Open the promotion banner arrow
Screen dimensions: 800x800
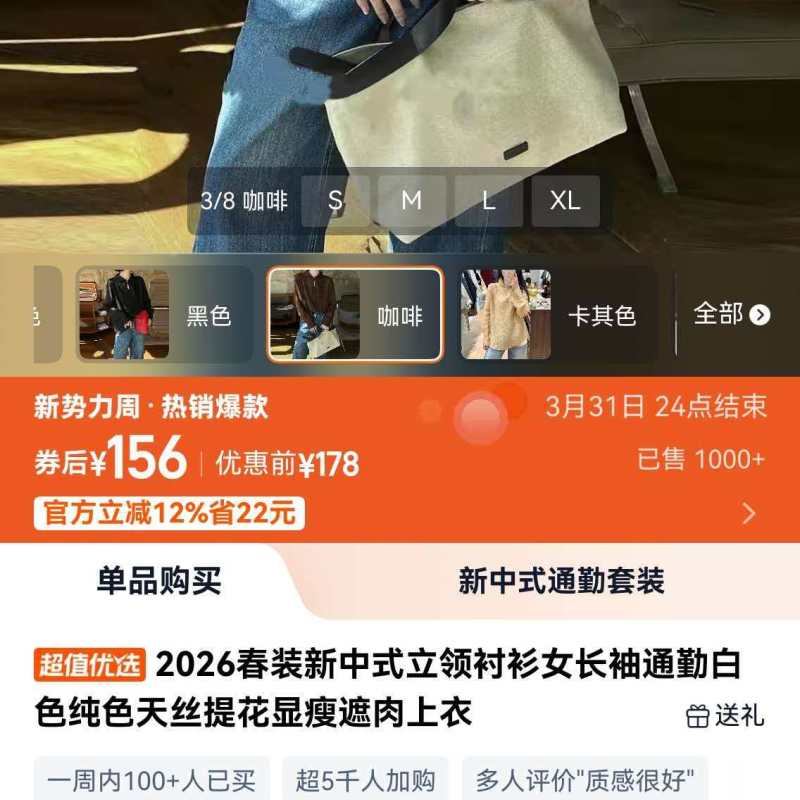[x=748, y=514]
